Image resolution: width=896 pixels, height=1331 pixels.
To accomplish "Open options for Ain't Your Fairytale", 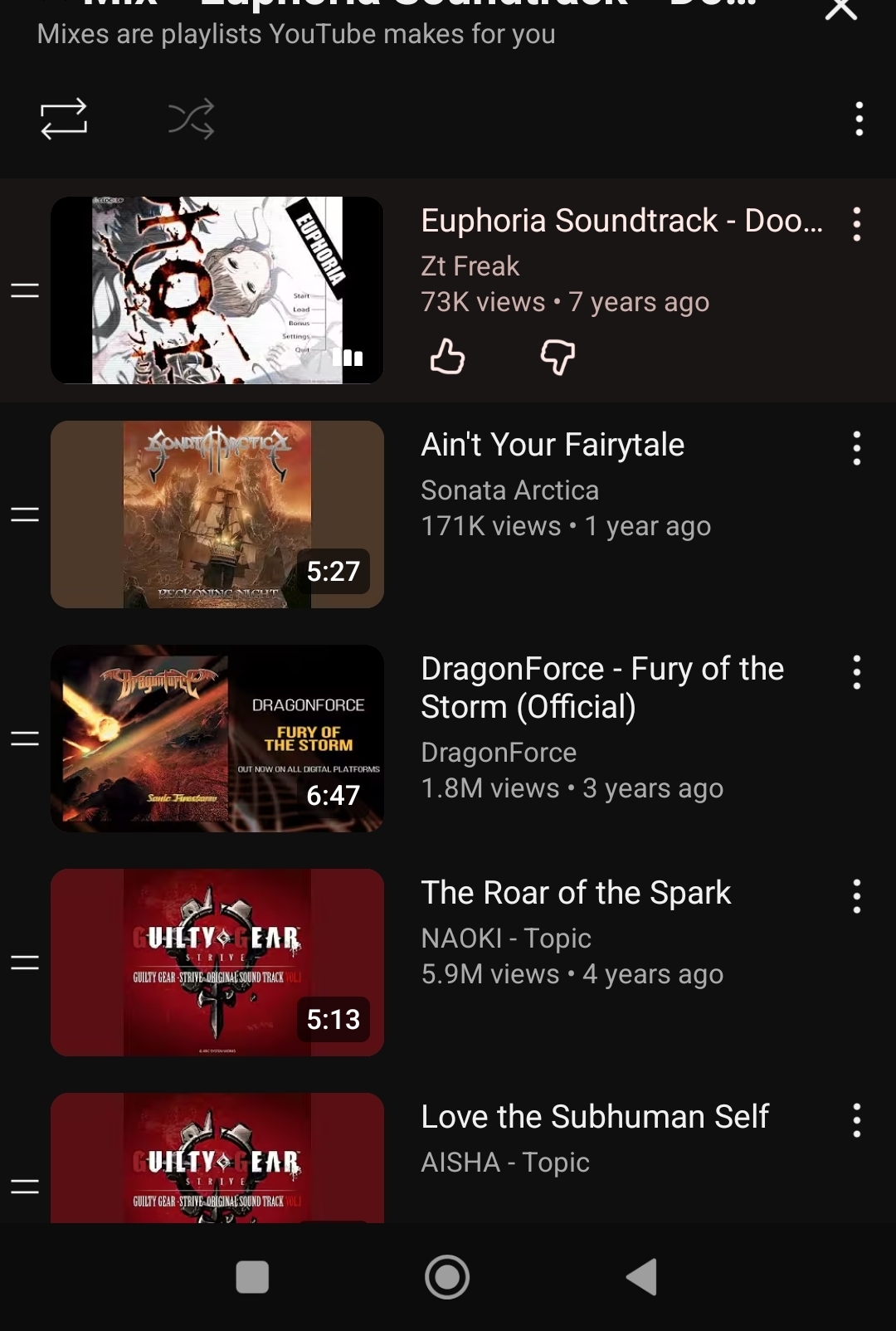I will pos(857,448).
